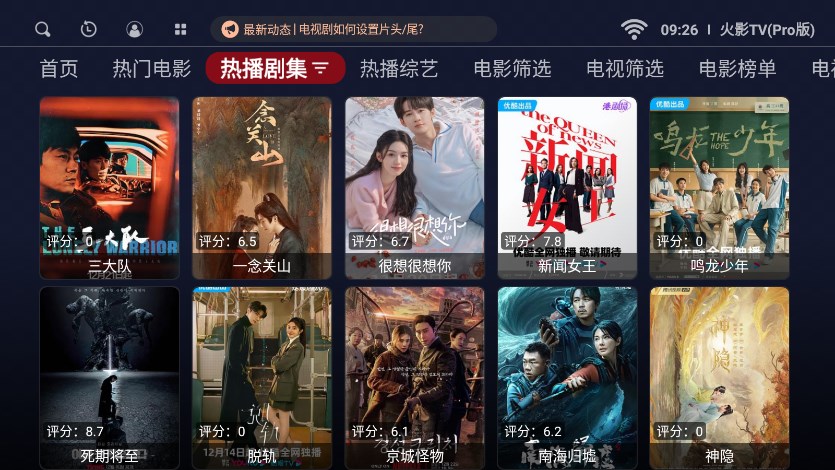Open the user profile icon
The image size is (835, 470).
coord(134,29)
